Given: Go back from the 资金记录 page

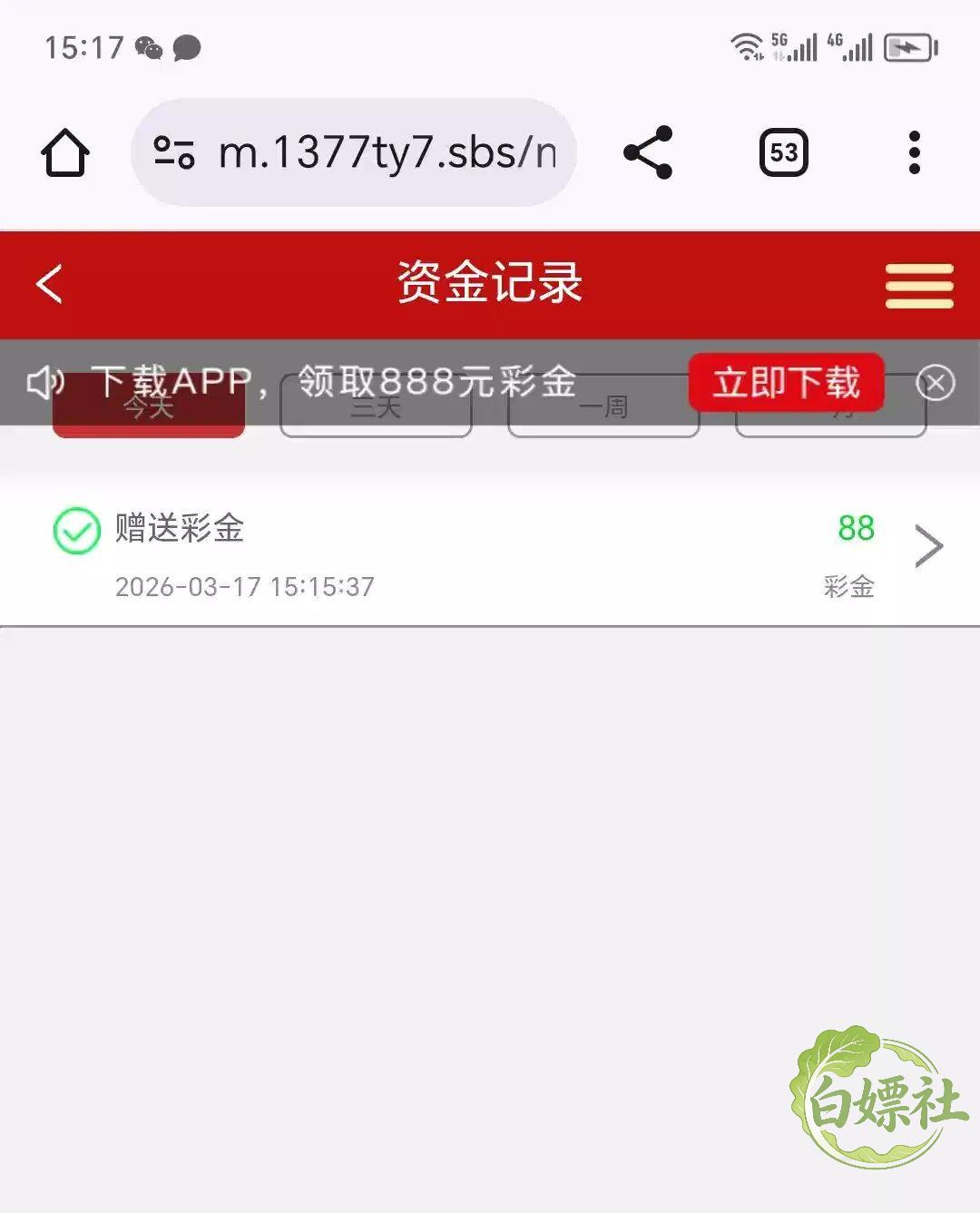Looking at the screenshot, I should tap(50, 283).
